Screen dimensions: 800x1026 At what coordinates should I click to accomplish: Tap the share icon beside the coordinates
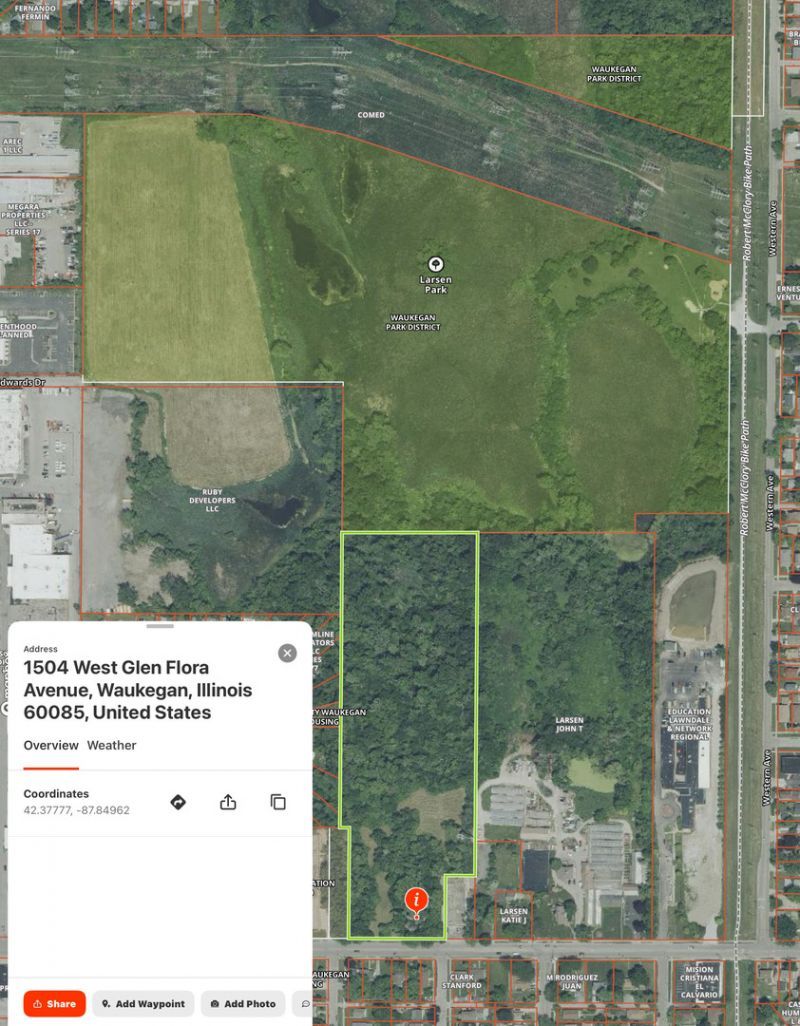(x=228, y=802)
